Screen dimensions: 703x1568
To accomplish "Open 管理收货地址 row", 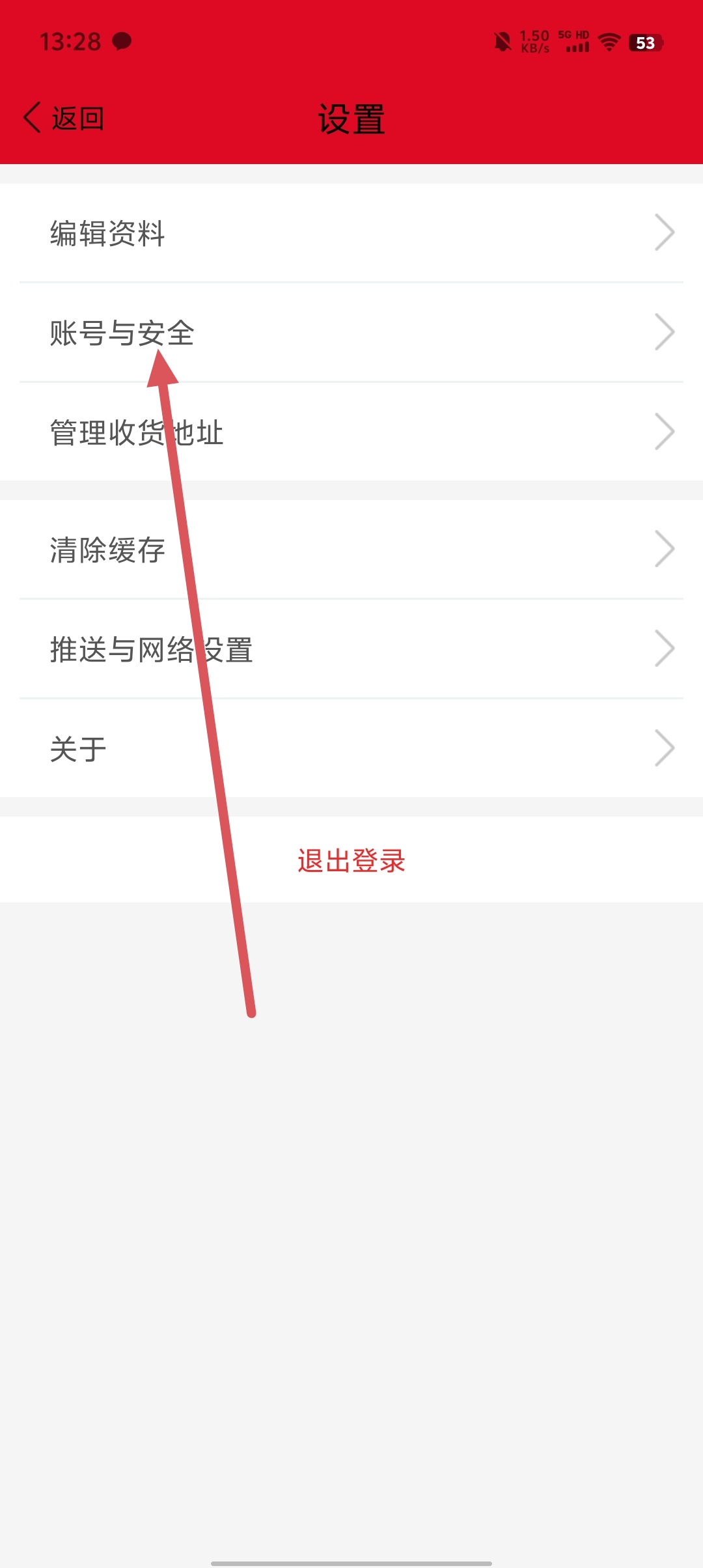I will tap(351, 432).
